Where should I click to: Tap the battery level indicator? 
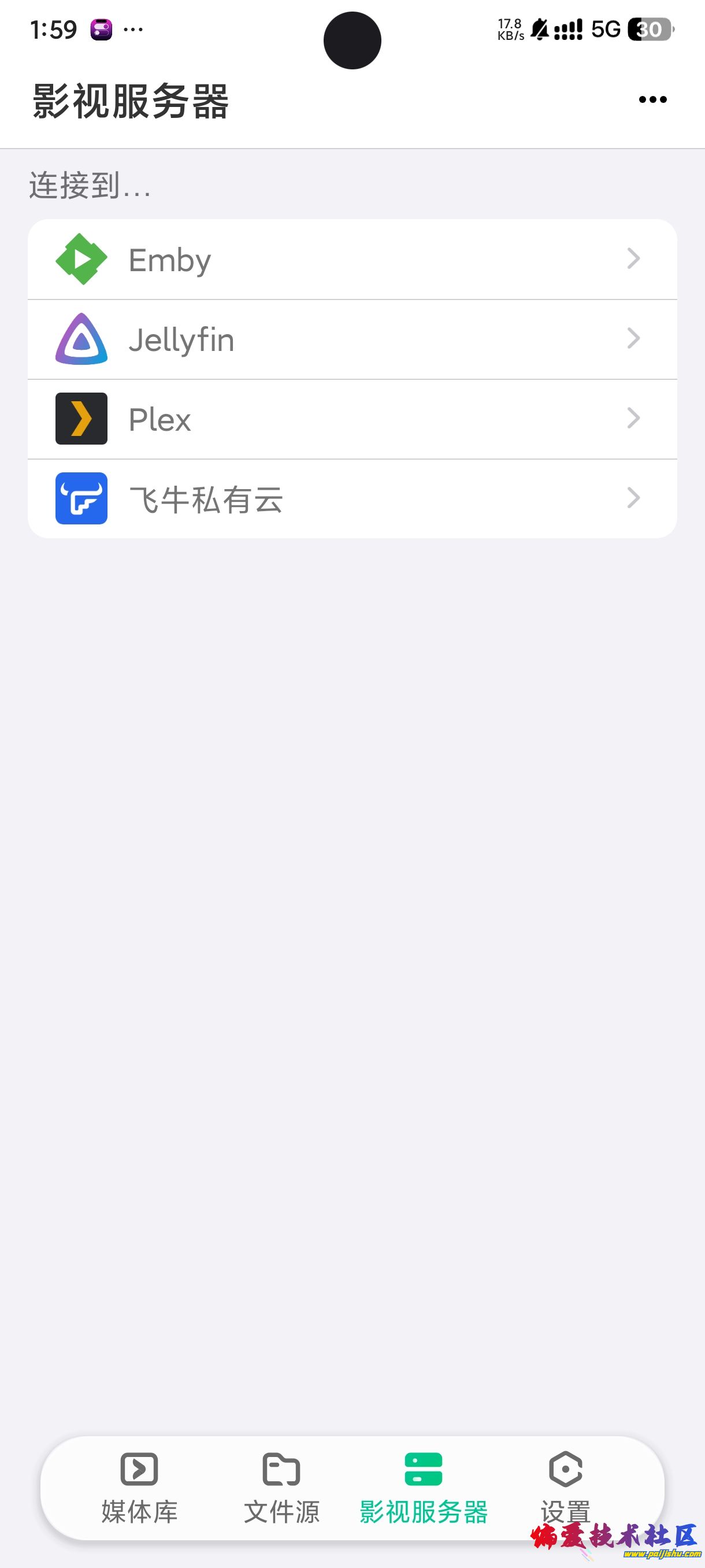[x=650, y=28]
